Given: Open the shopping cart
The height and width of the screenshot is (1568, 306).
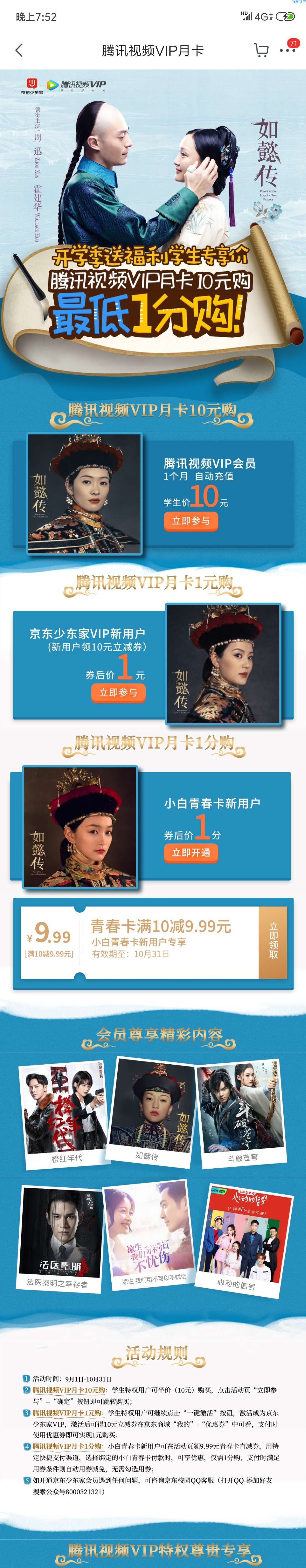Looking at the screenshot, I should click(x=260, y=50).
